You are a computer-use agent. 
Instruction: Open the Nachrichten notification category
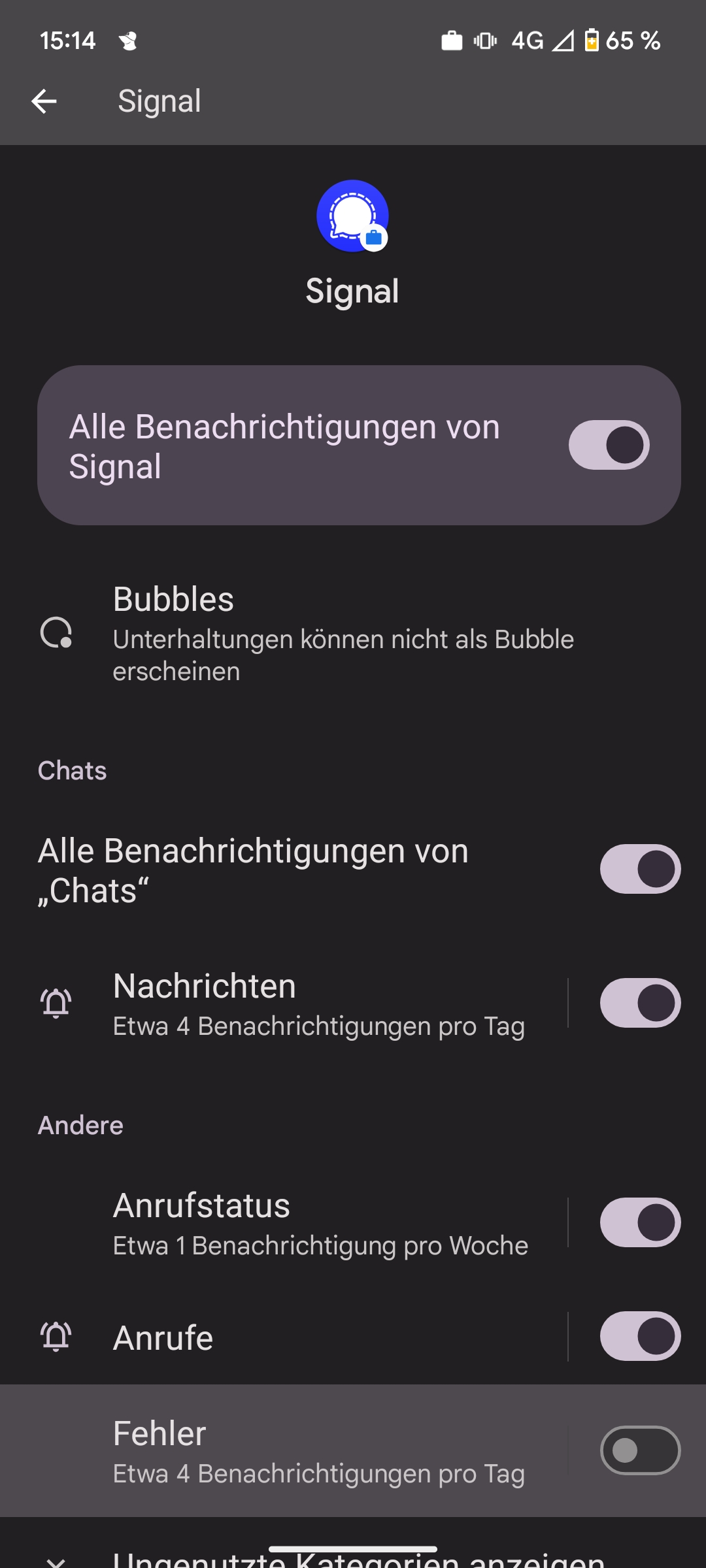(318, 1004)
